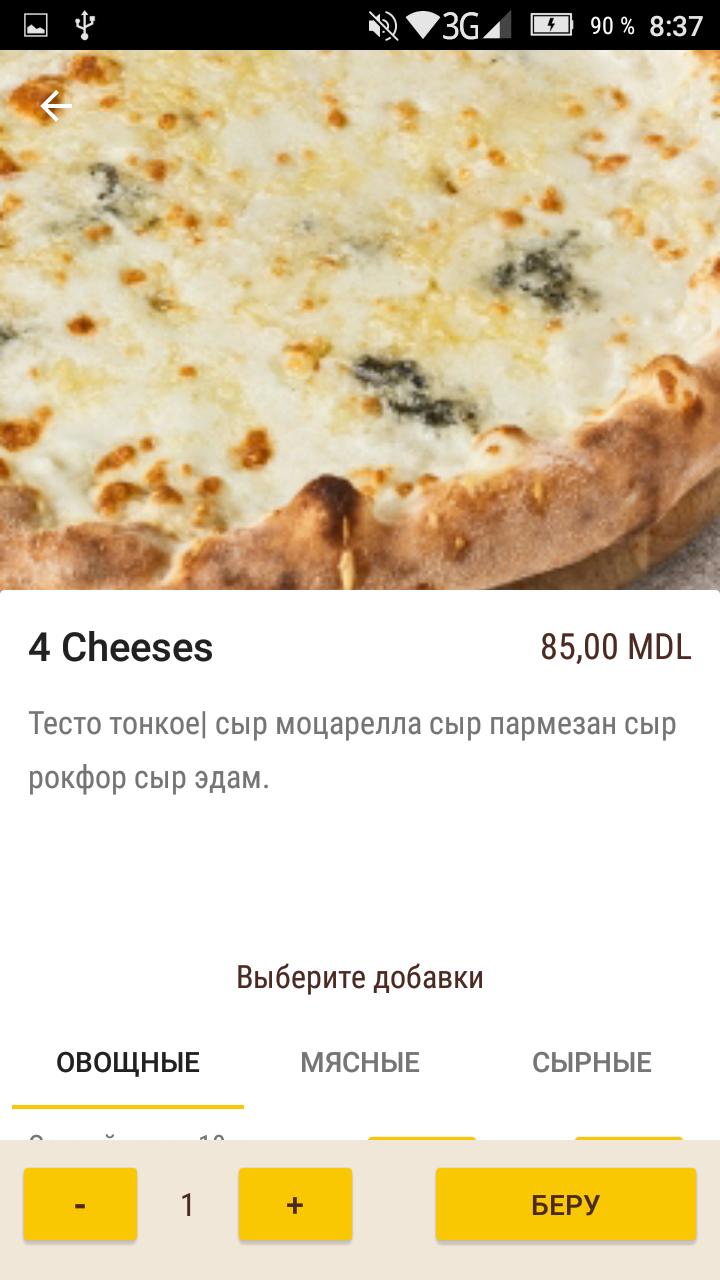Select the ОВОЩНЫЕ toppings tab

127,1062
